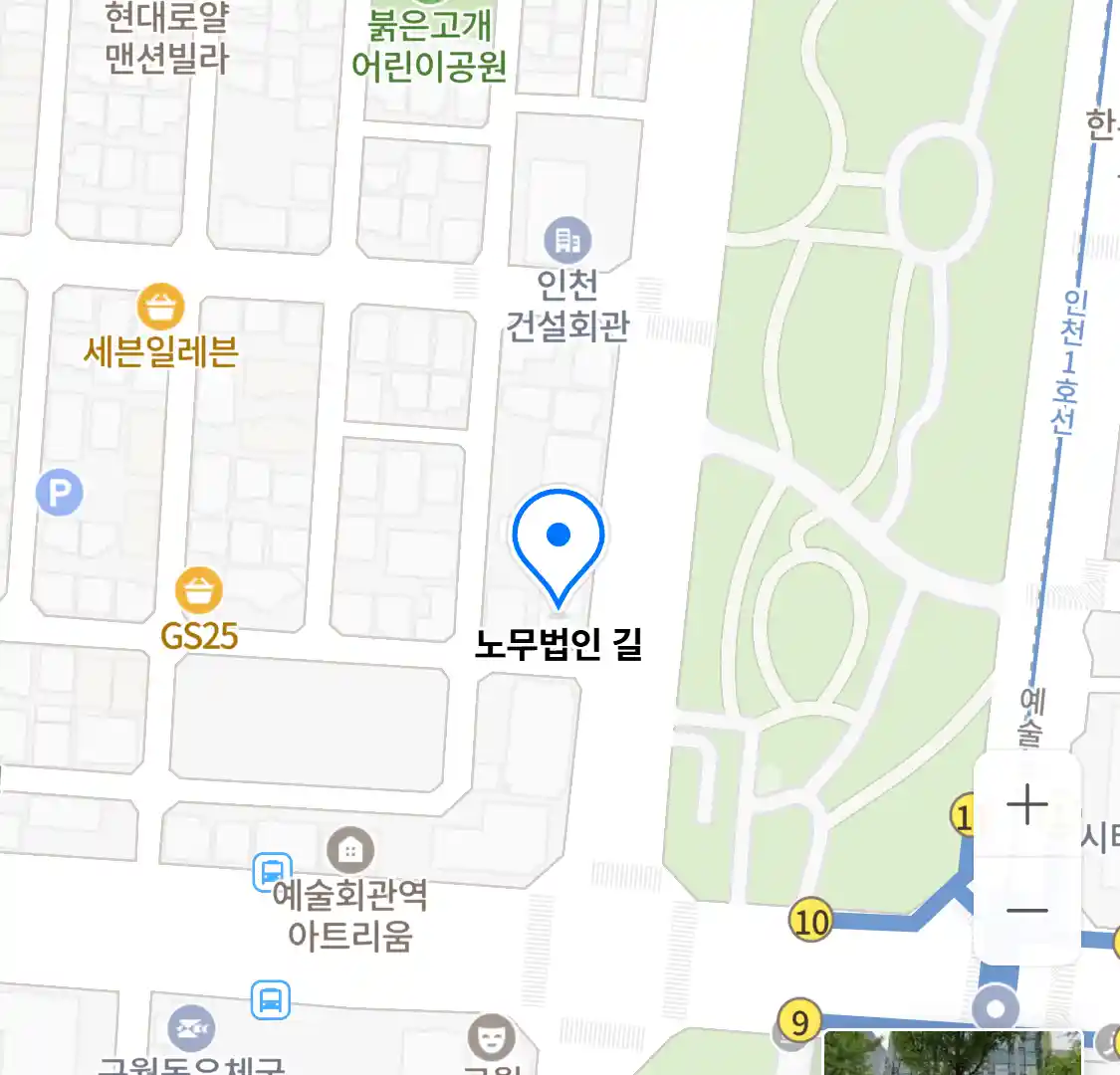The image size is (1120, 1075).
Task: Select the GS25 convenience store marker
Action: (x=199, y=591)
